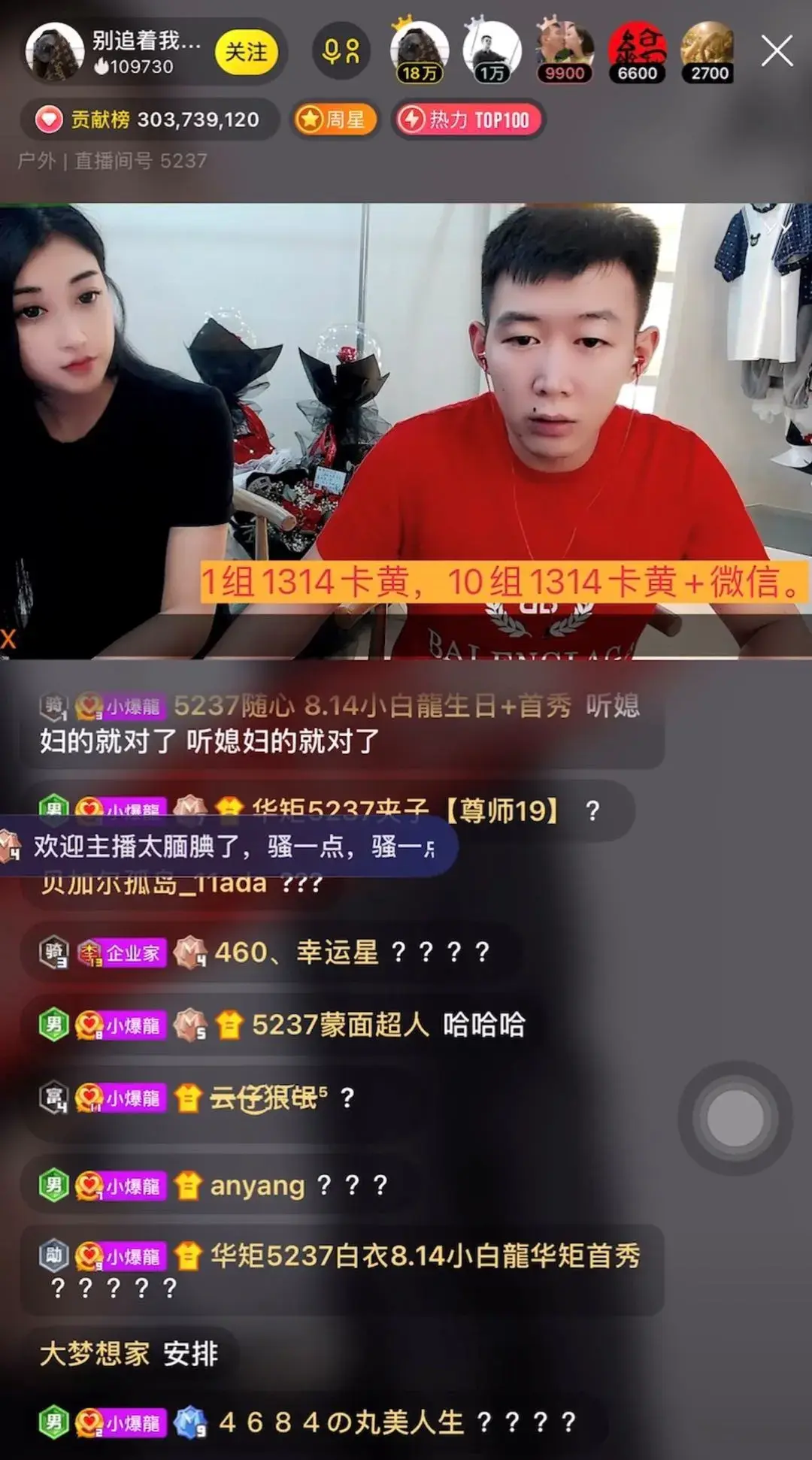The width and height of the screenshot is (812, 1460).
Task: Open the 贡献榜 contribution ranking
Action: point(150,120)
